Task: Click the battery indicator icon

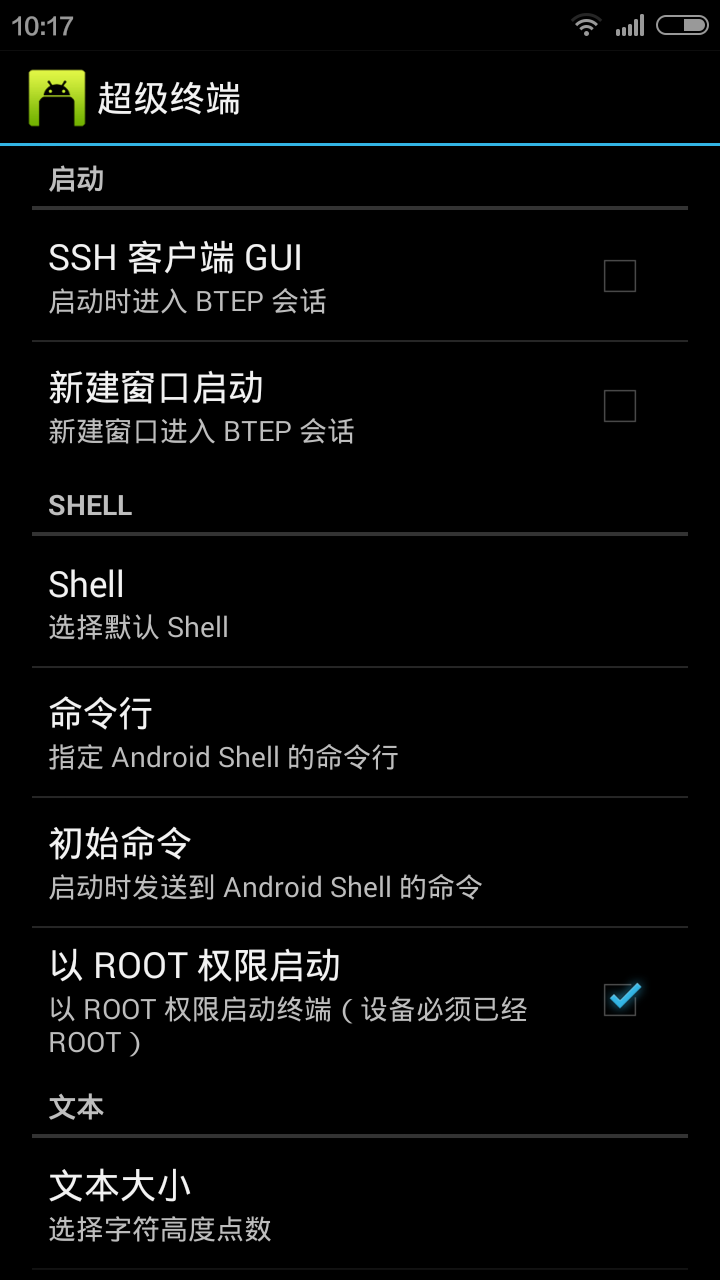Action: (x=684, y=25)
